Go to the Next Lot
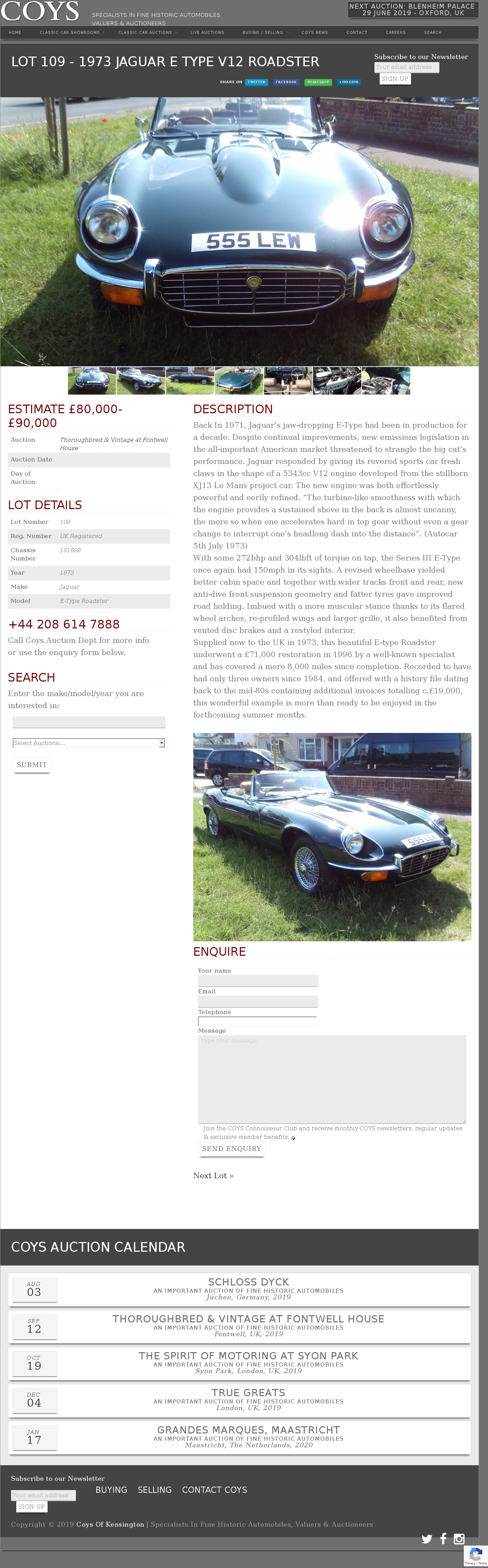 tap(213, 1175)
